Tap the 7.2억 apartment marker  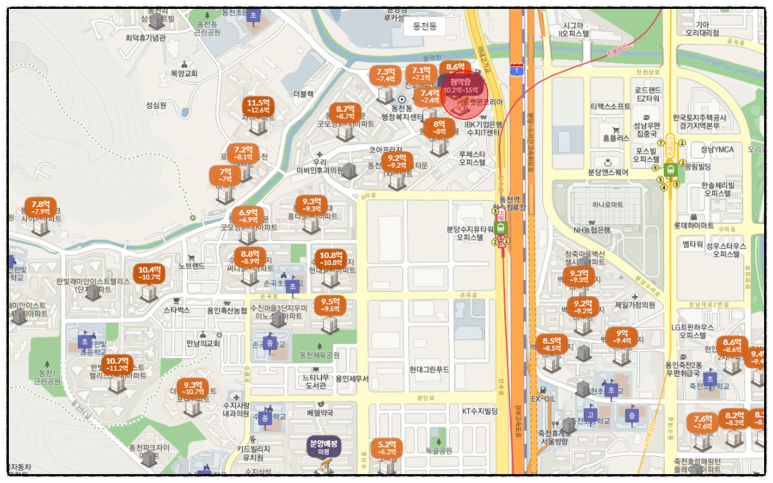243,153
